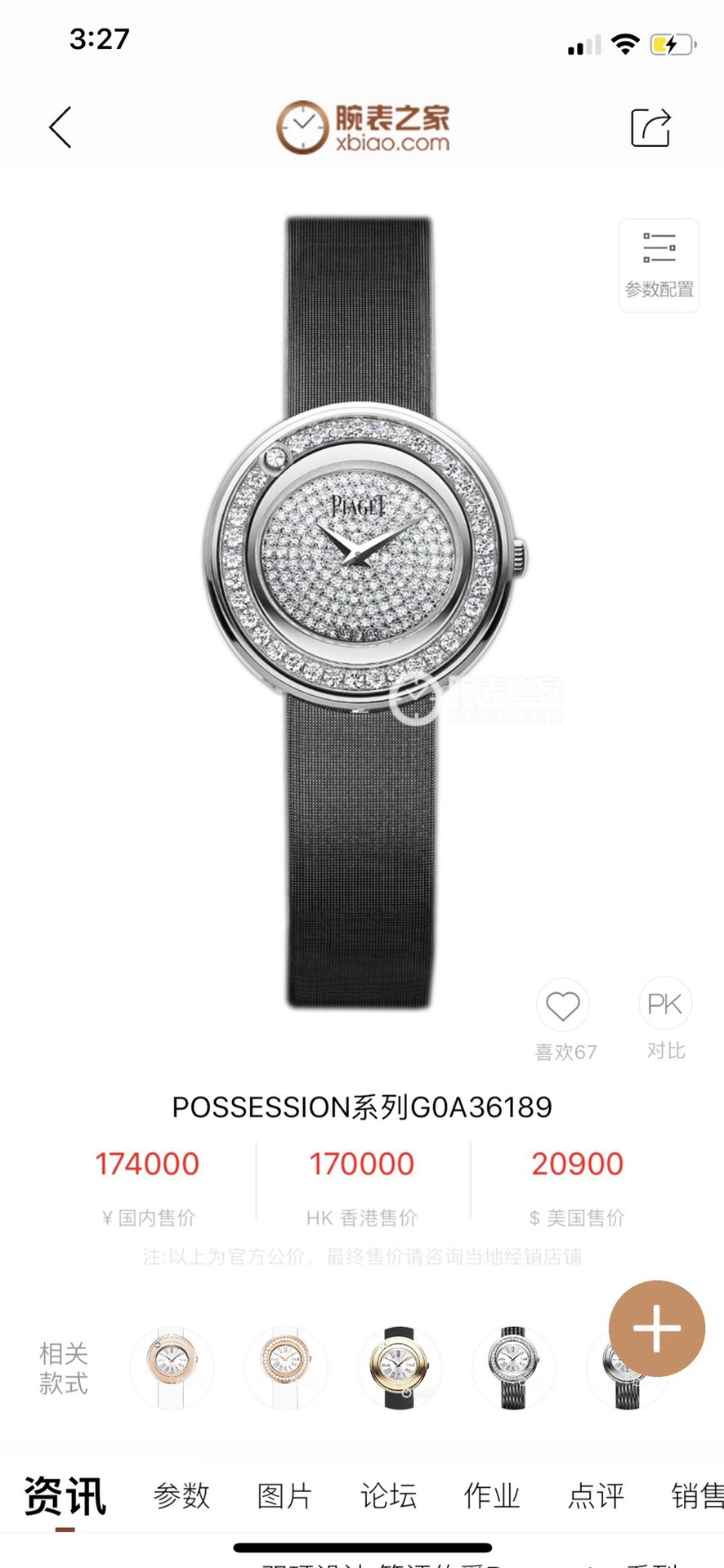Switch to the 参数 tab
Viewport: 724px width, 1568px height.
181,1496
